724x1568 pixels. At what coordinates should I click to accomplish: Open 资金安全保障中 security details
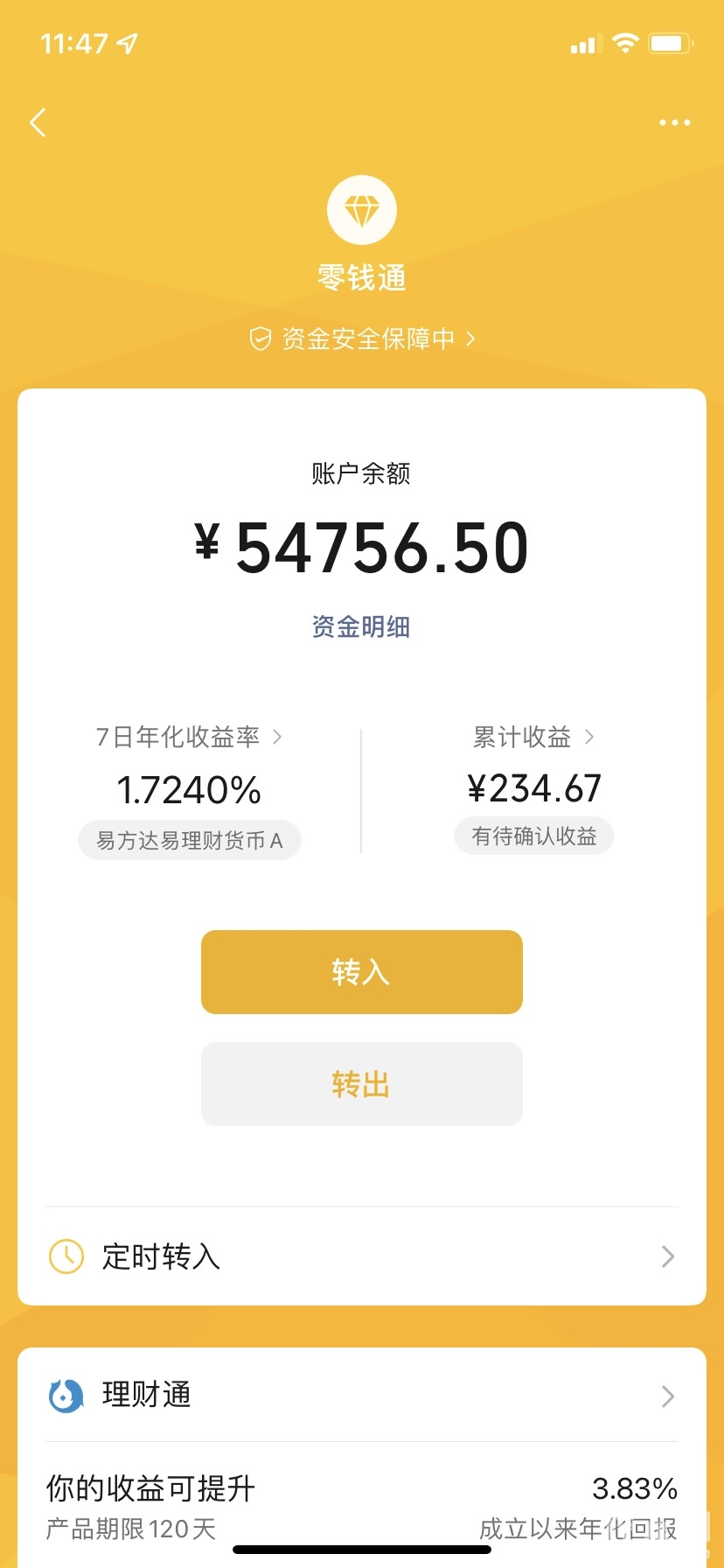tap(362, 339)
